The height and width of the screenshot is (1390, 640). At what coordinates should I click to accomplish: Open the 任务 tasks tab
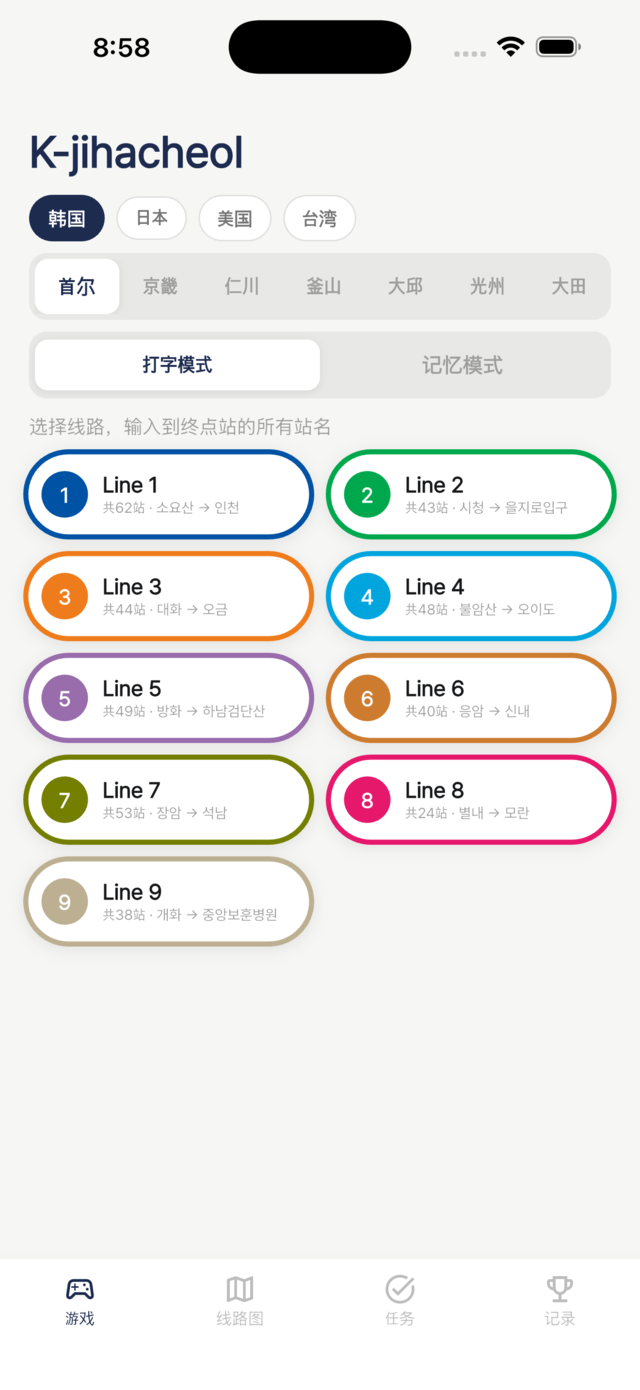tap(400, 1301)
